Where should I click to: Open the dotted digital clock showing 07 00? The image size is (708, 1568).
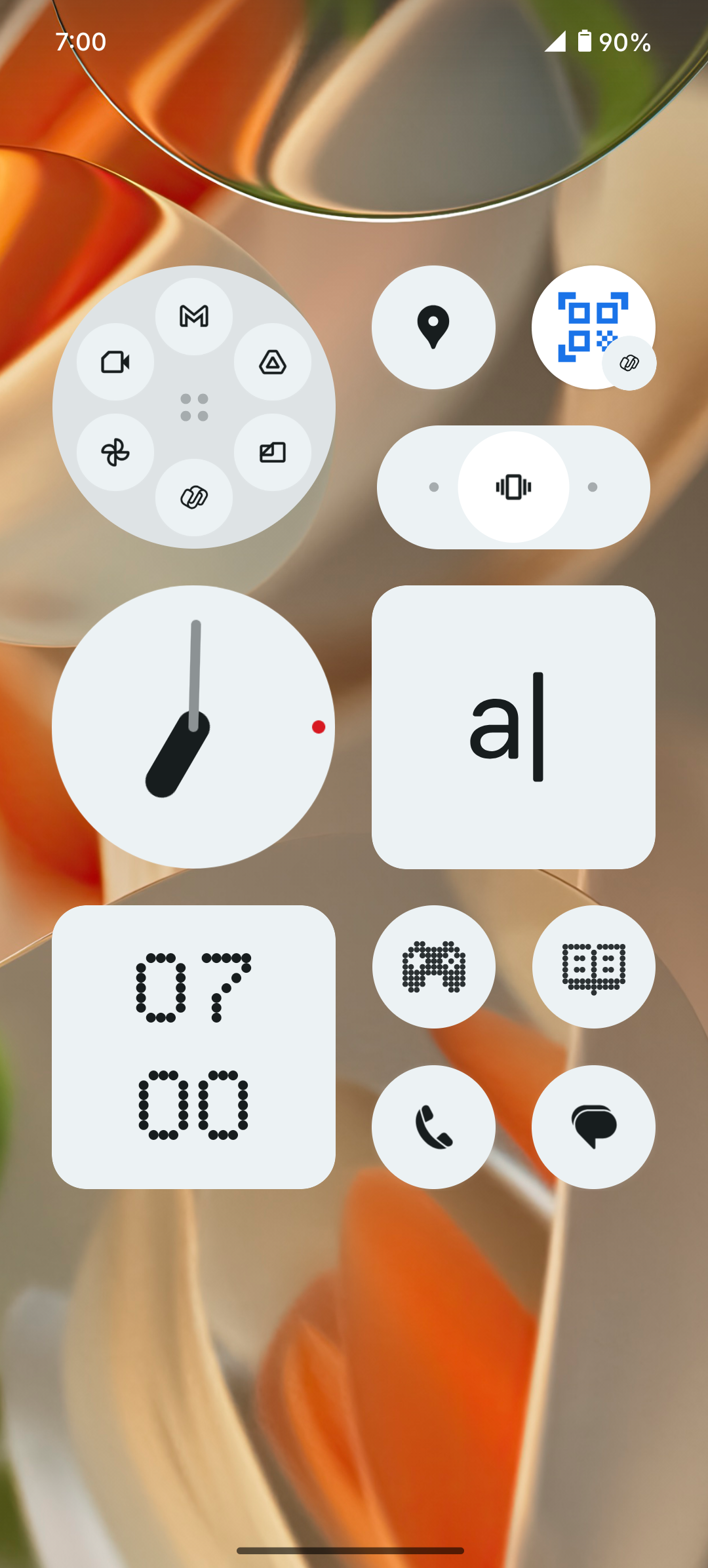pos(193,1047)
